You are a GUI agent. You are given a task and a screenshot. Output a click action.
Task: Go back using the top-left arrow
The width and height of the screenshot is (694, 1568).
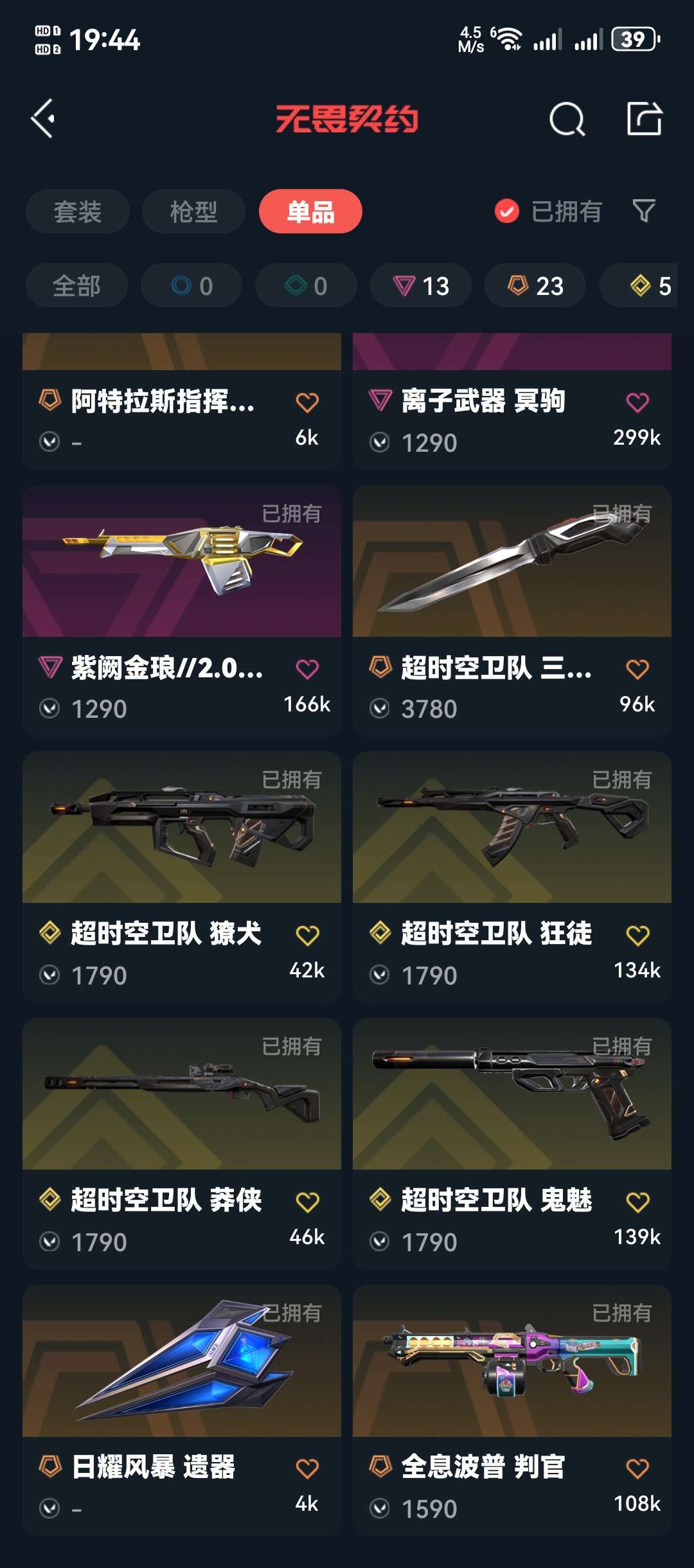click(43, 119)
